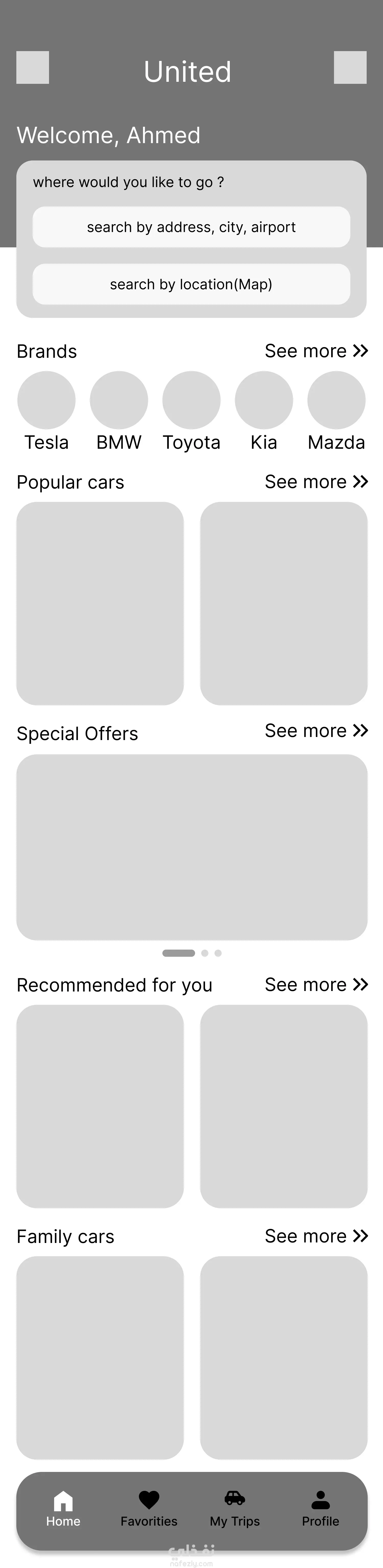The width and height of the screenshot is (383, 1568).
Task: Open See more for Brands
Action: click(316, 351)
